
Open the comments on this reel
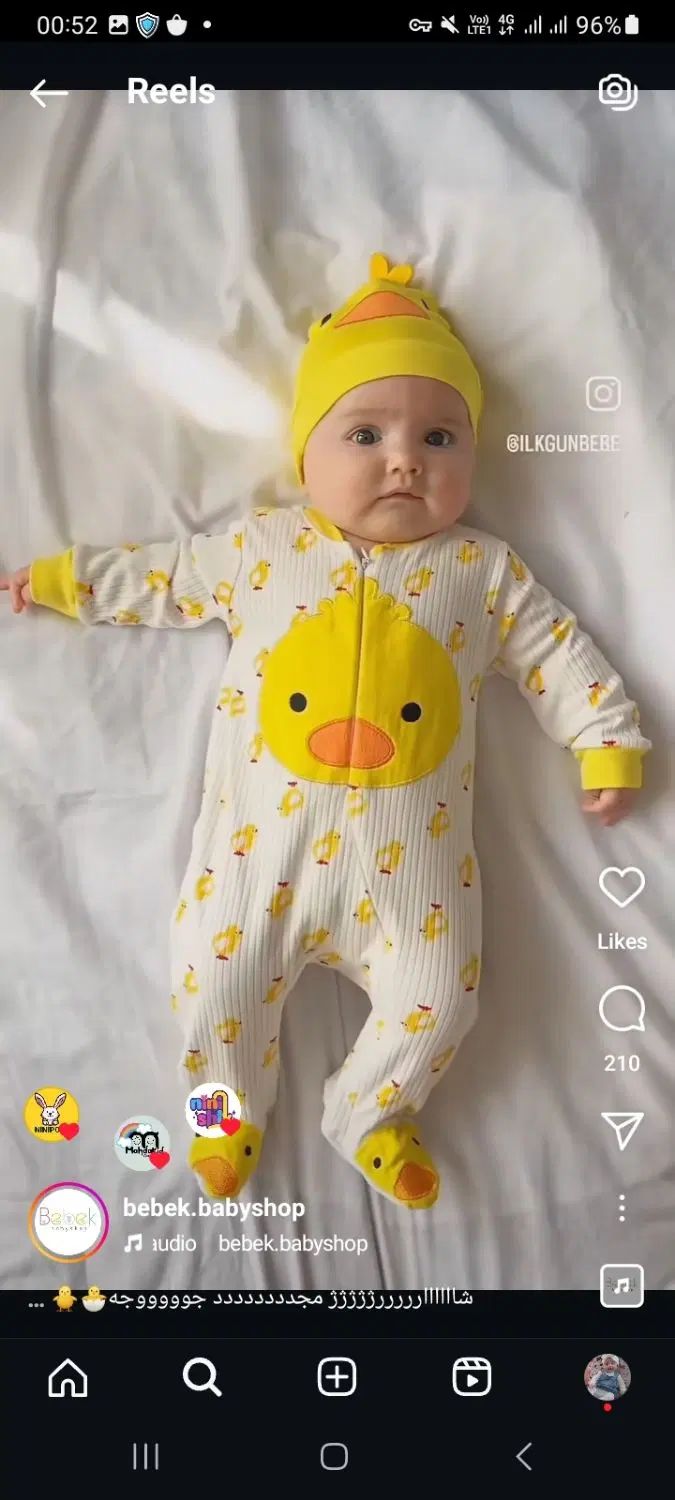tap(621, 1009)
